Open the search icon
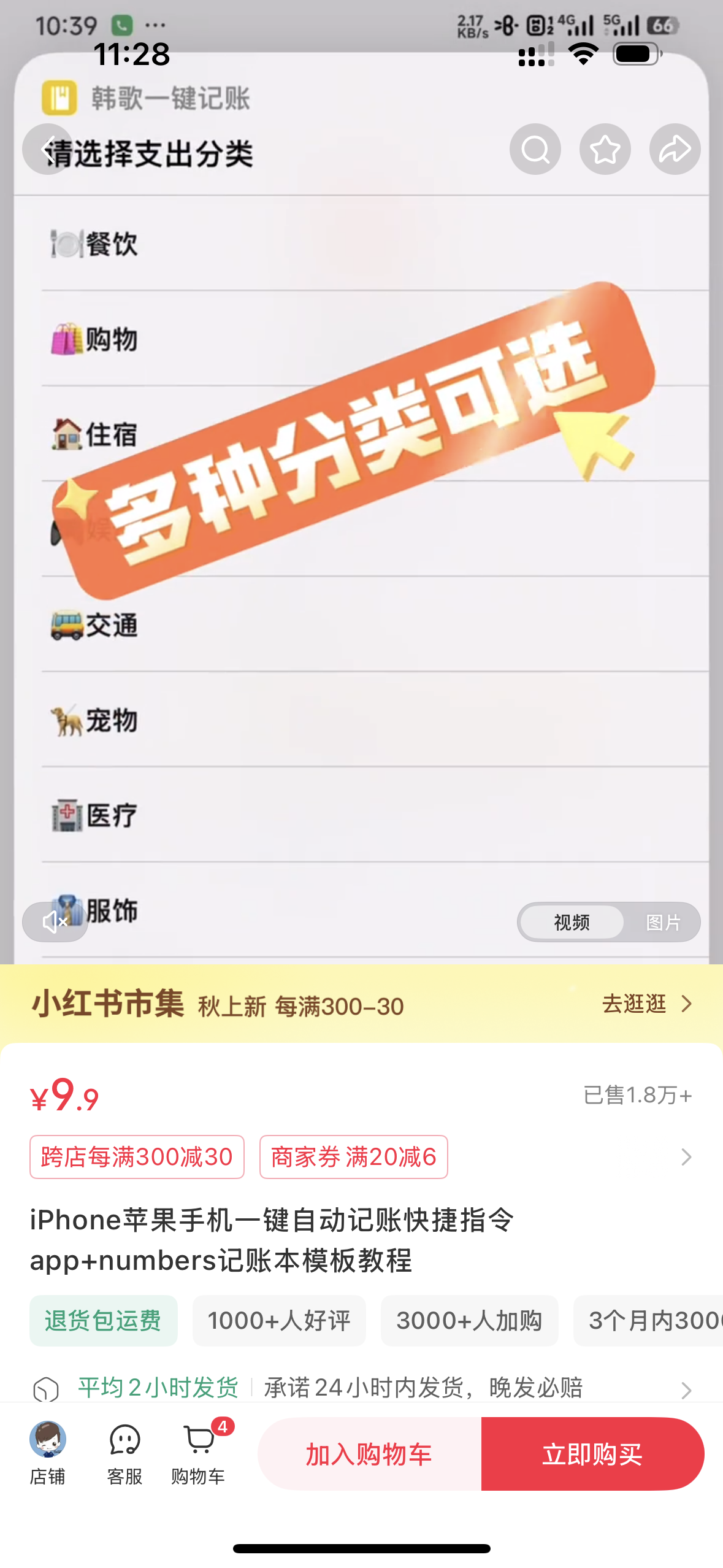 [535, 149]
